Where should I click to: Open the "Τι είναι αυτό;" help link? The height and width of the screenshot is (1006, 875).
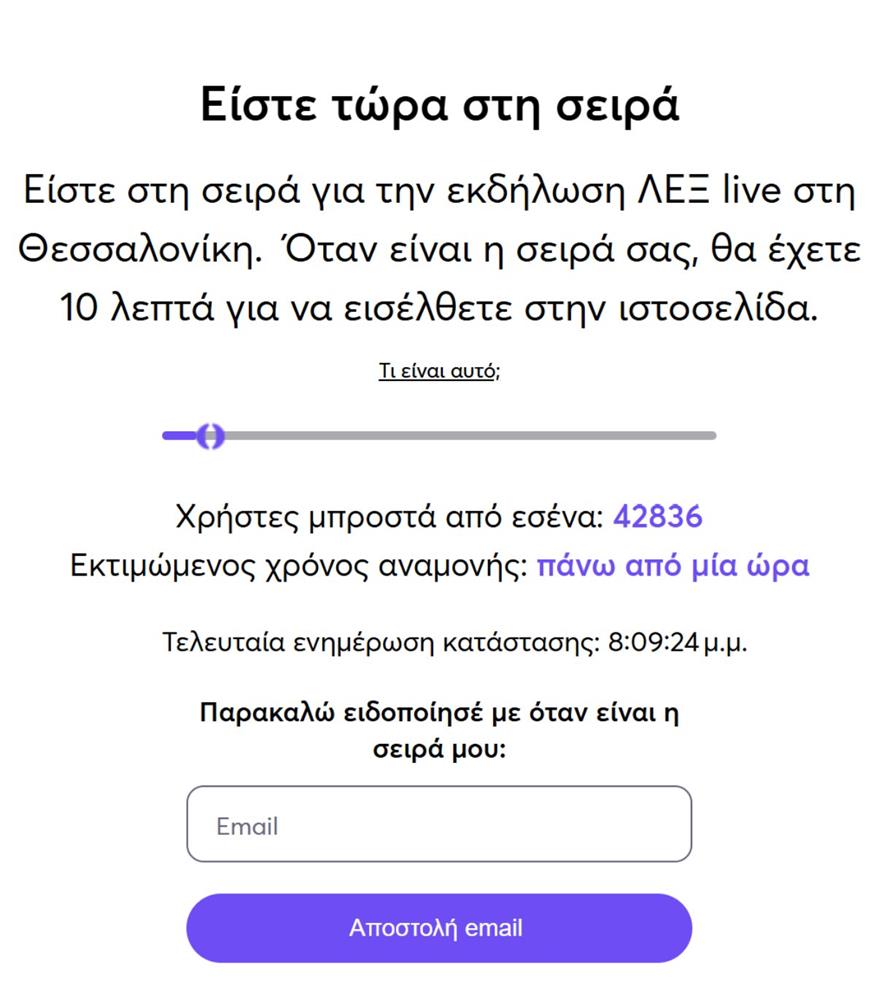(x=436, y=368)
